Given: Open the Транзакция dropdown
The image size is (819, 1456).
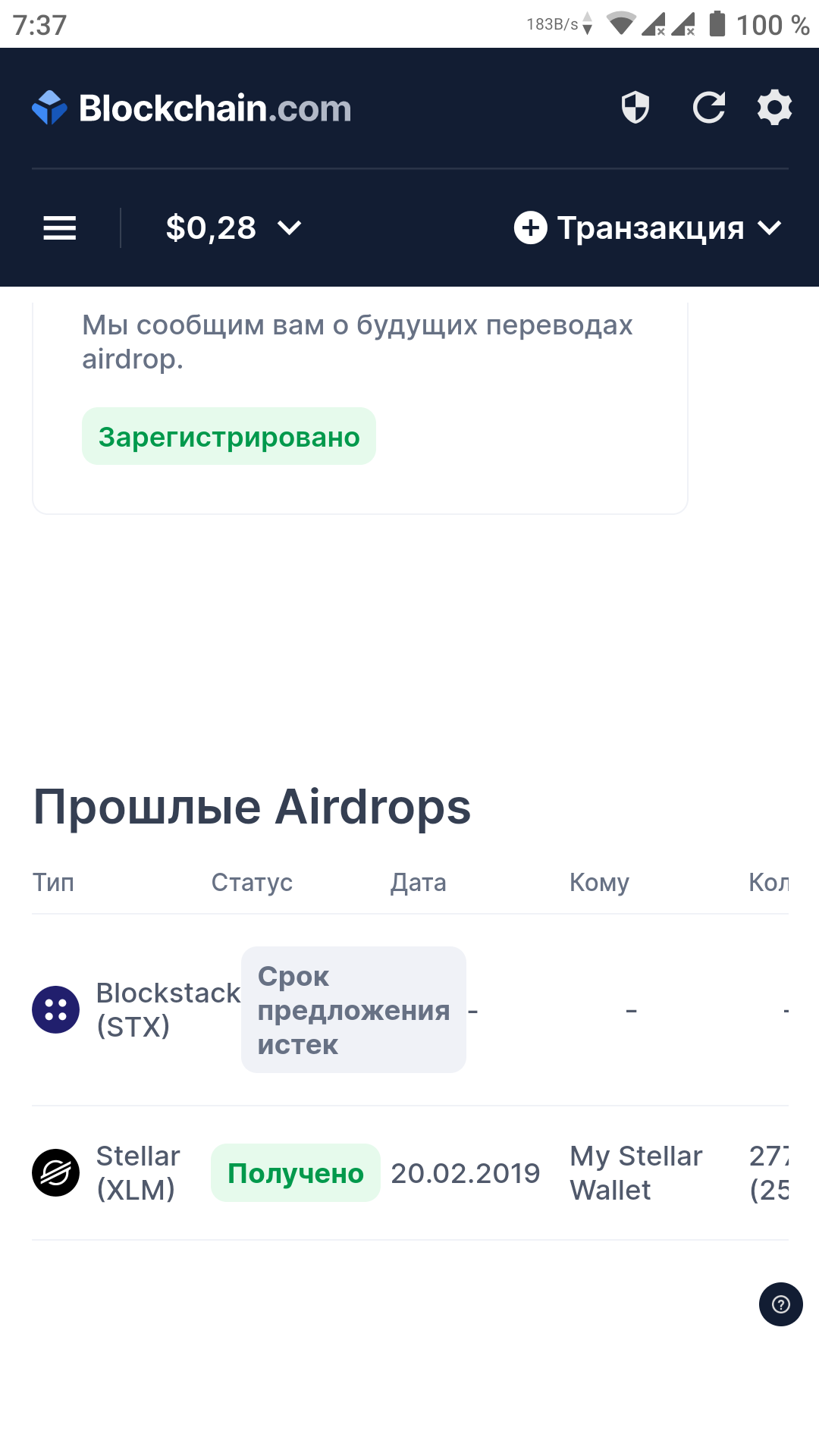Looking at the screenshot, I should tap(648, 227).
